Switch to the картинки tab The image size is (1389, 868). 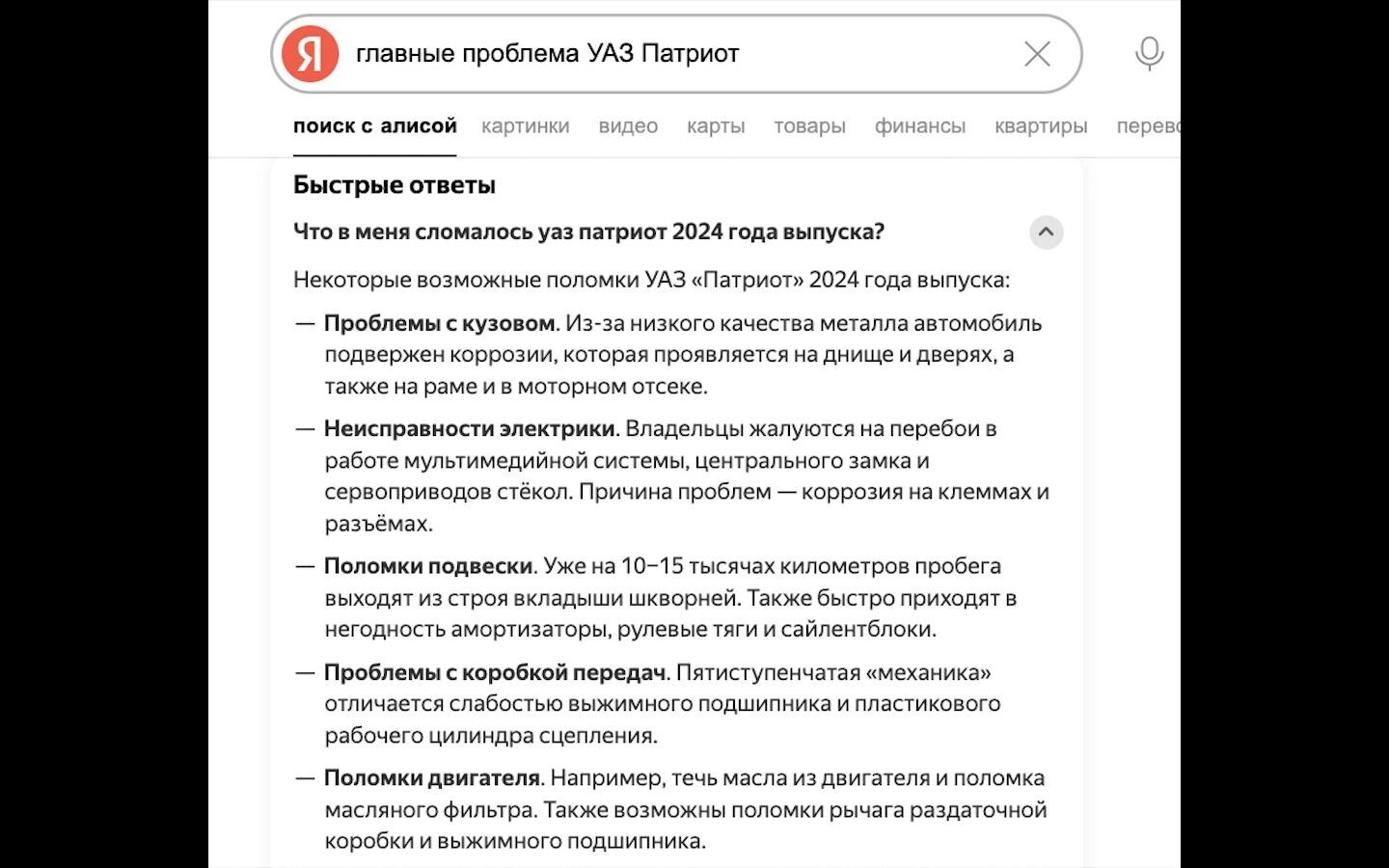click(525, 126)
